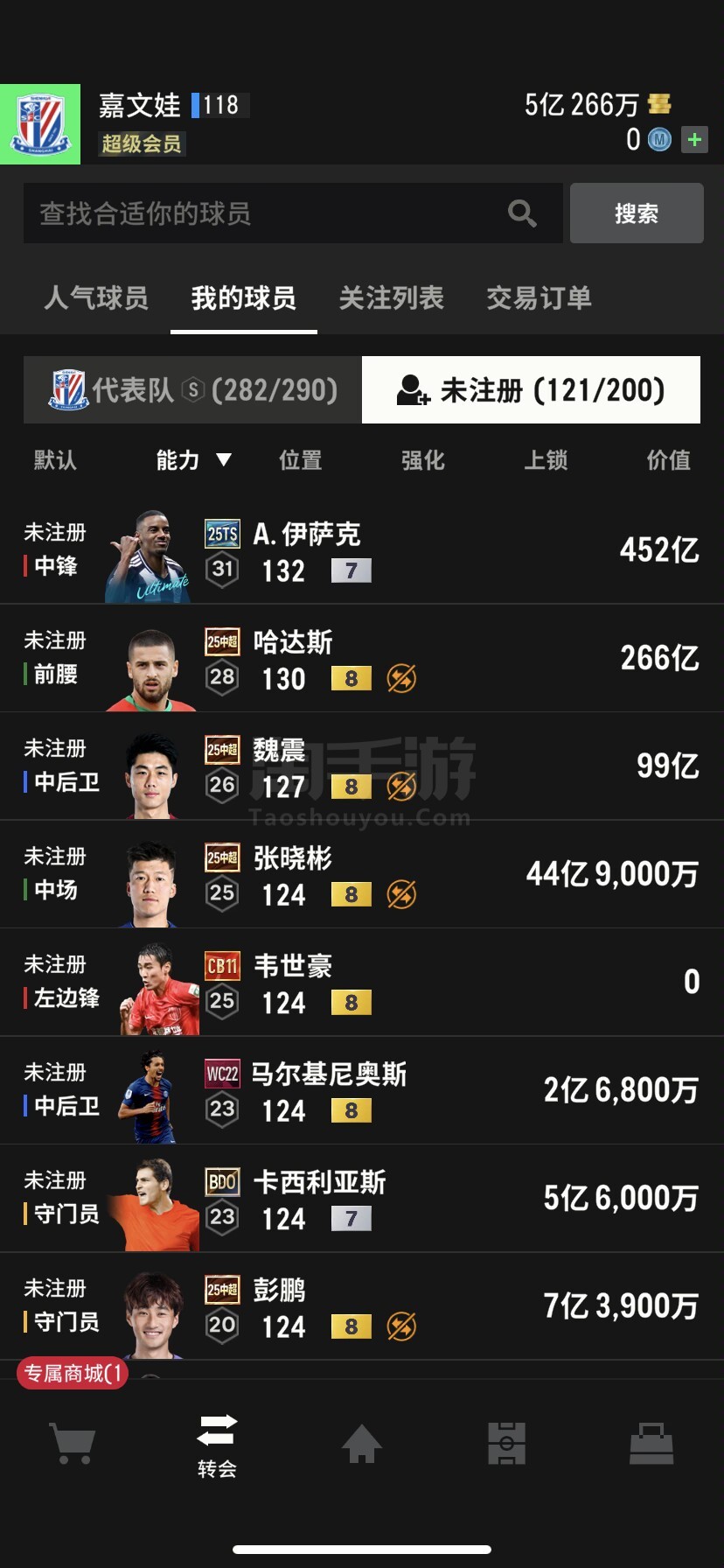
Task: Open player 彭鹏's row
Action: point(362,1306)
